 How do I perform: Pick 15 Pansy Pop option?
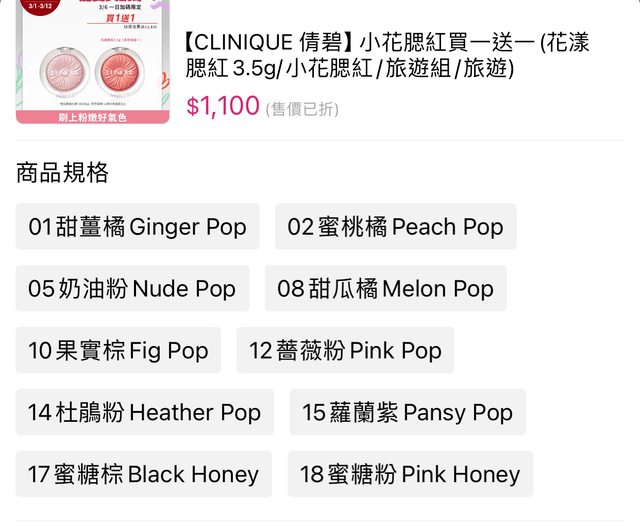407,412
